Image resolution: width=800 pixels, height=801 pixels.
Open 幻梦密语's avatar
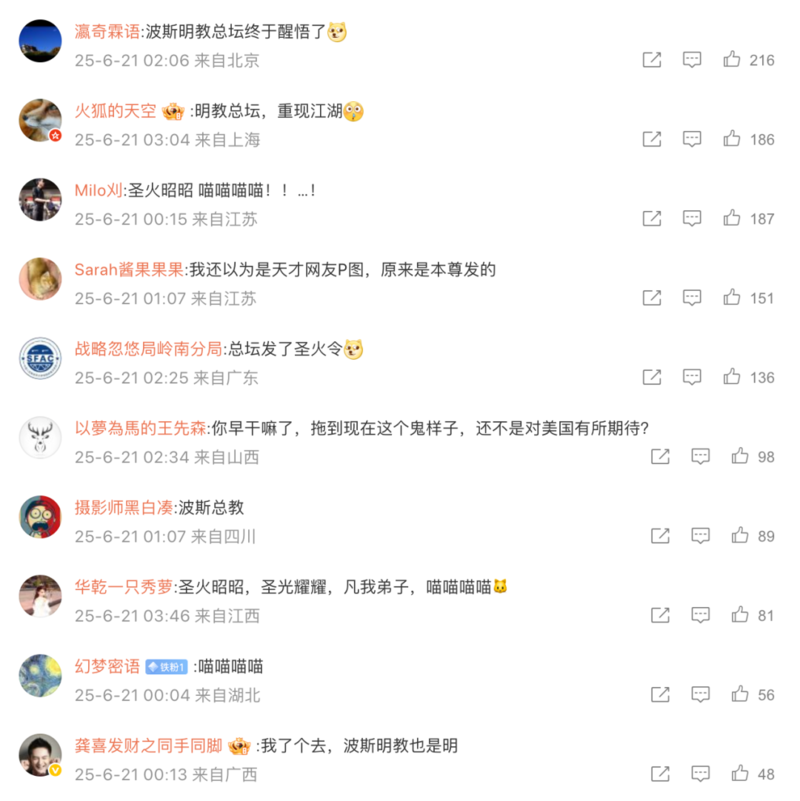pyautogui.click(x=40, y=677)
